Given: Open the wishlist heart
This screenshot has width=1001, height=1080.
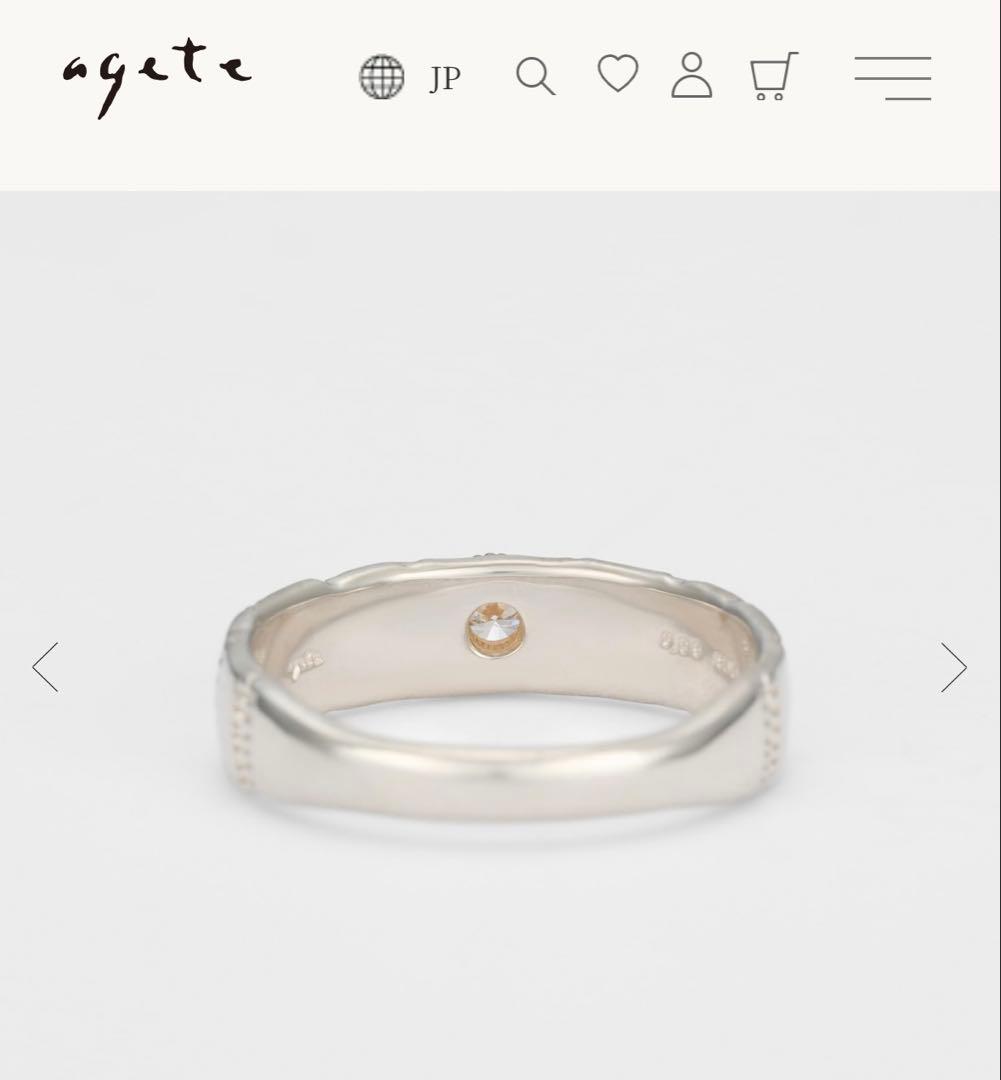Looking at the screenshot, I should point(618,74).
